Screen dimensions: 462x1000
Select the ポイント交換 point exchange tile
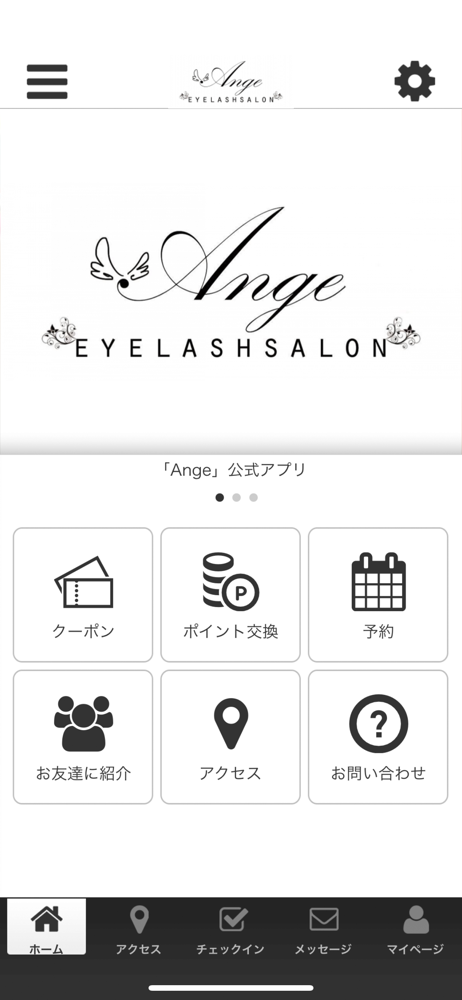click(x=230, y=595)
